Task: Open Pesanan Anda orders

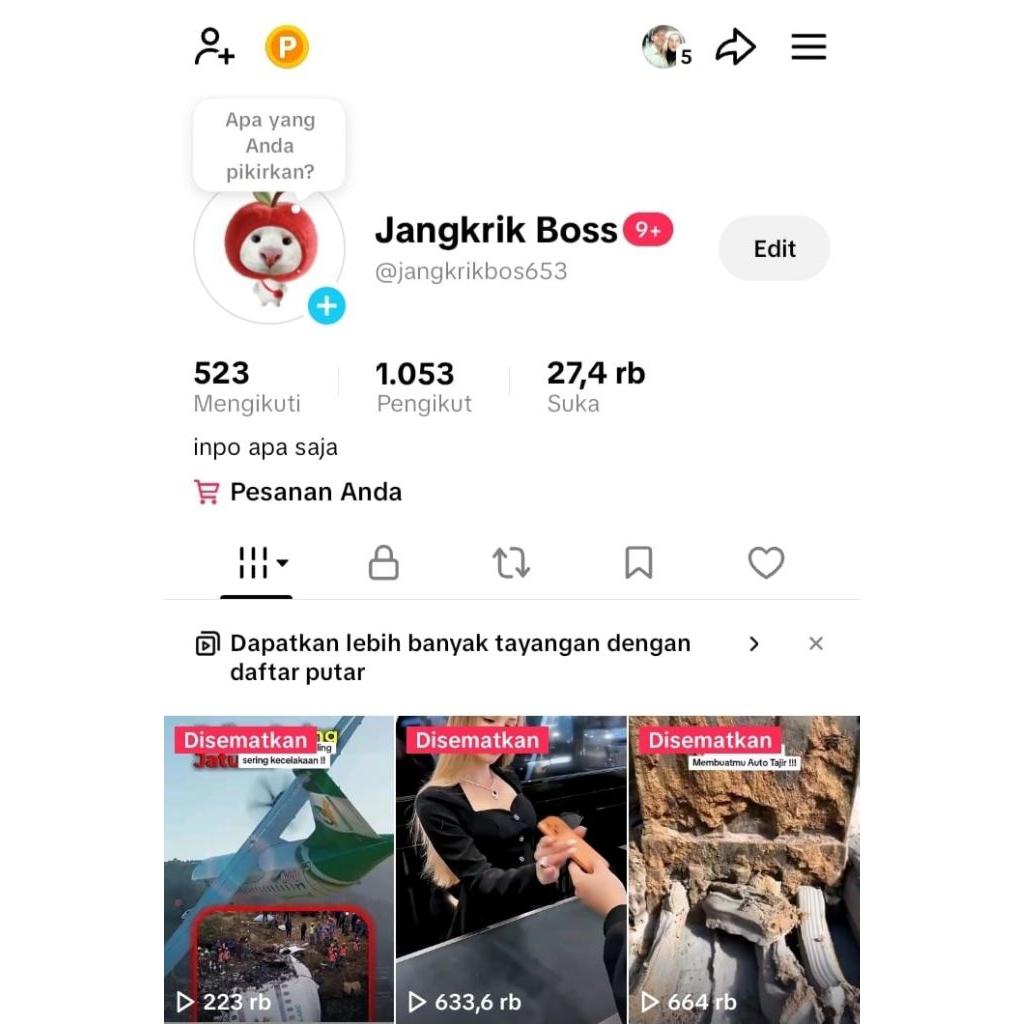Action: pyautogui.click(x=315, y=492)
